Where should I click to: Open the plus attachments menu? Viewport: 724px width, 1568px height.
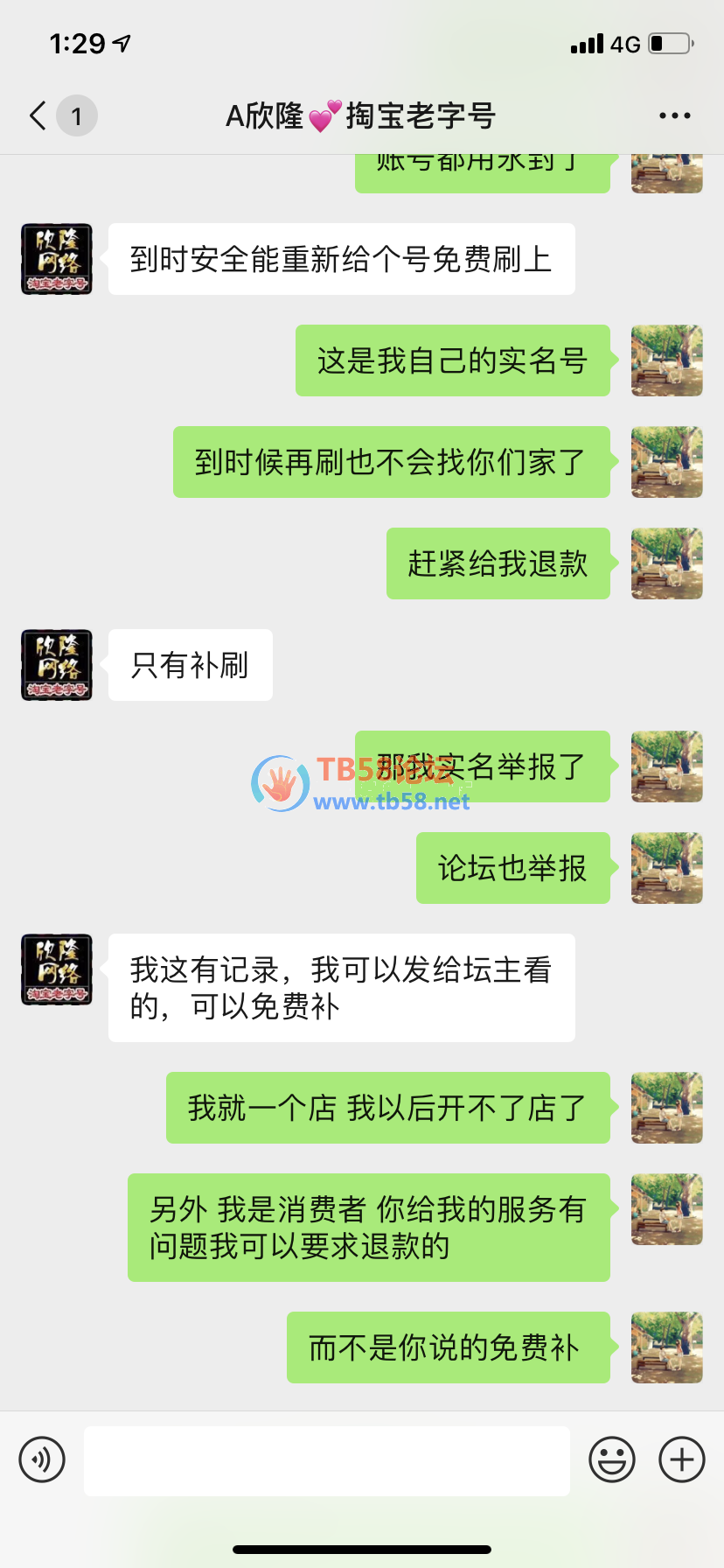tap(681, 1459)
